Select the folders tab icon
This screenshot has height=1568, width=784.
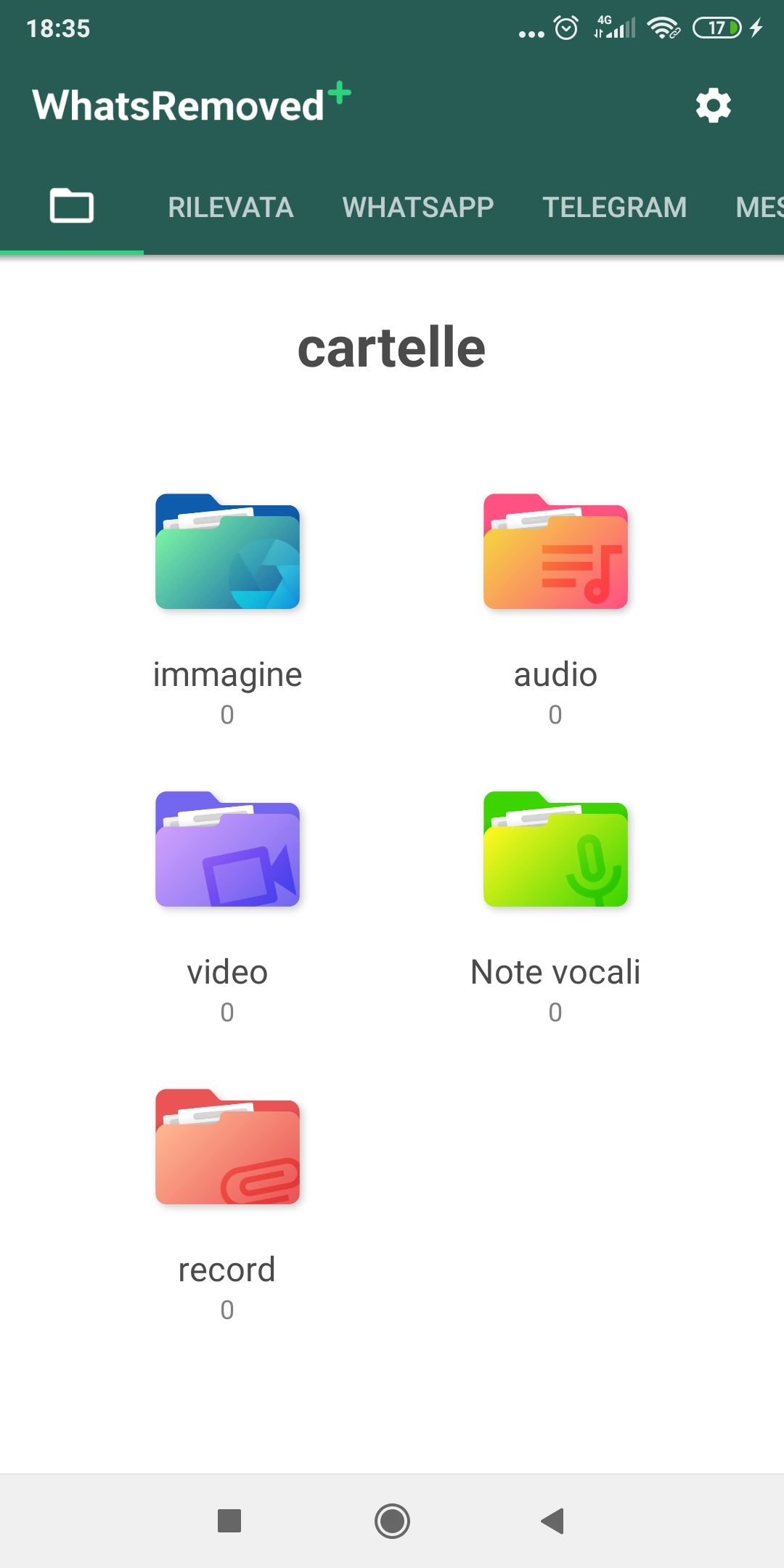[72, 205]
